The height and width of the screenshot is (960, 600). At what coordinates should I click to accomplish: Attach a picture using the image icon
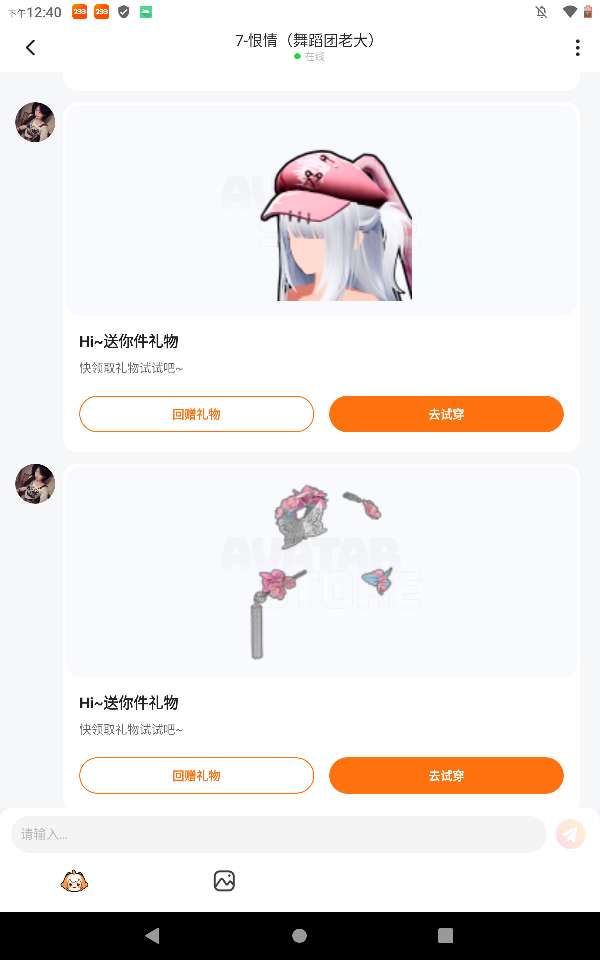pyautogui.click(x=224, y=881)
